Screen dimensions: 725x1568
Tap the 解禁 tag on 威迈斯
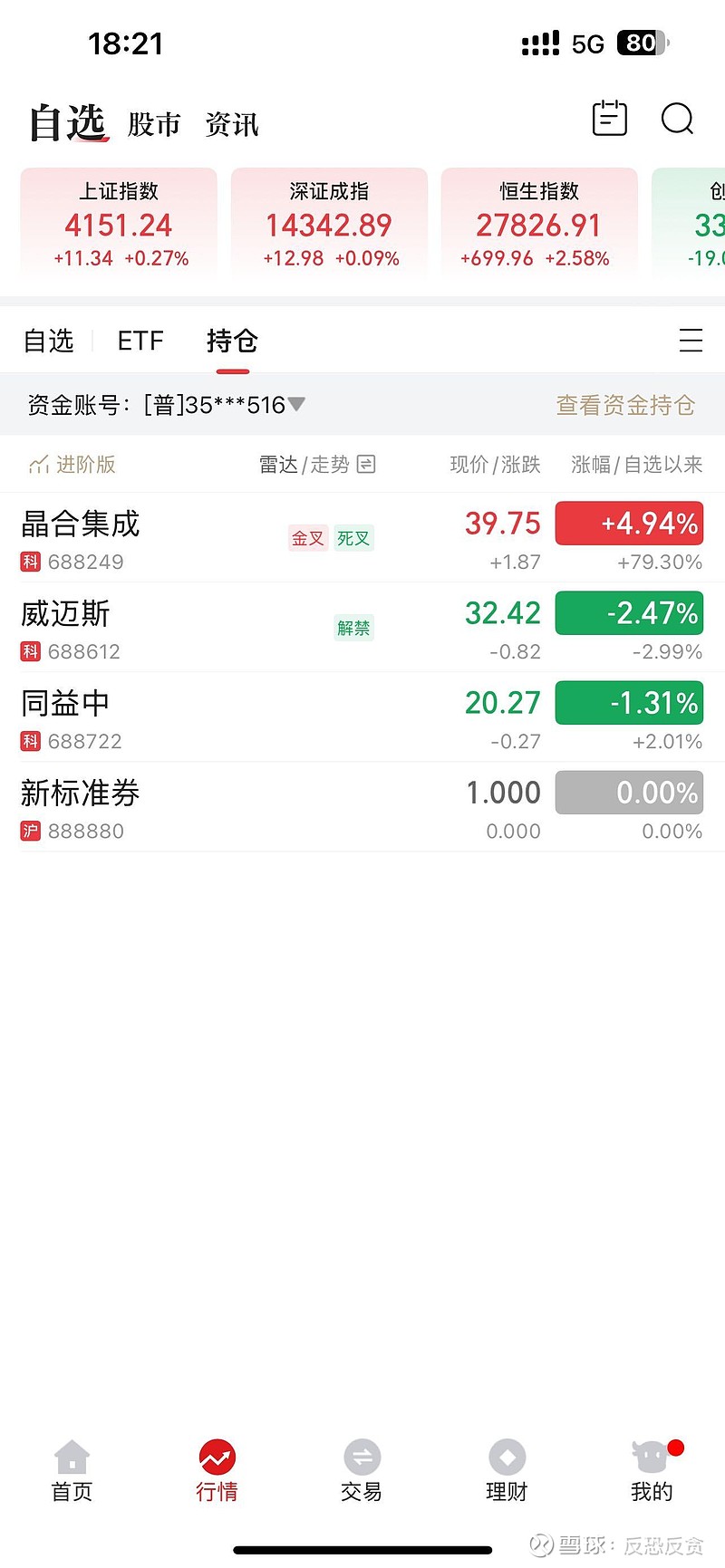353,628
